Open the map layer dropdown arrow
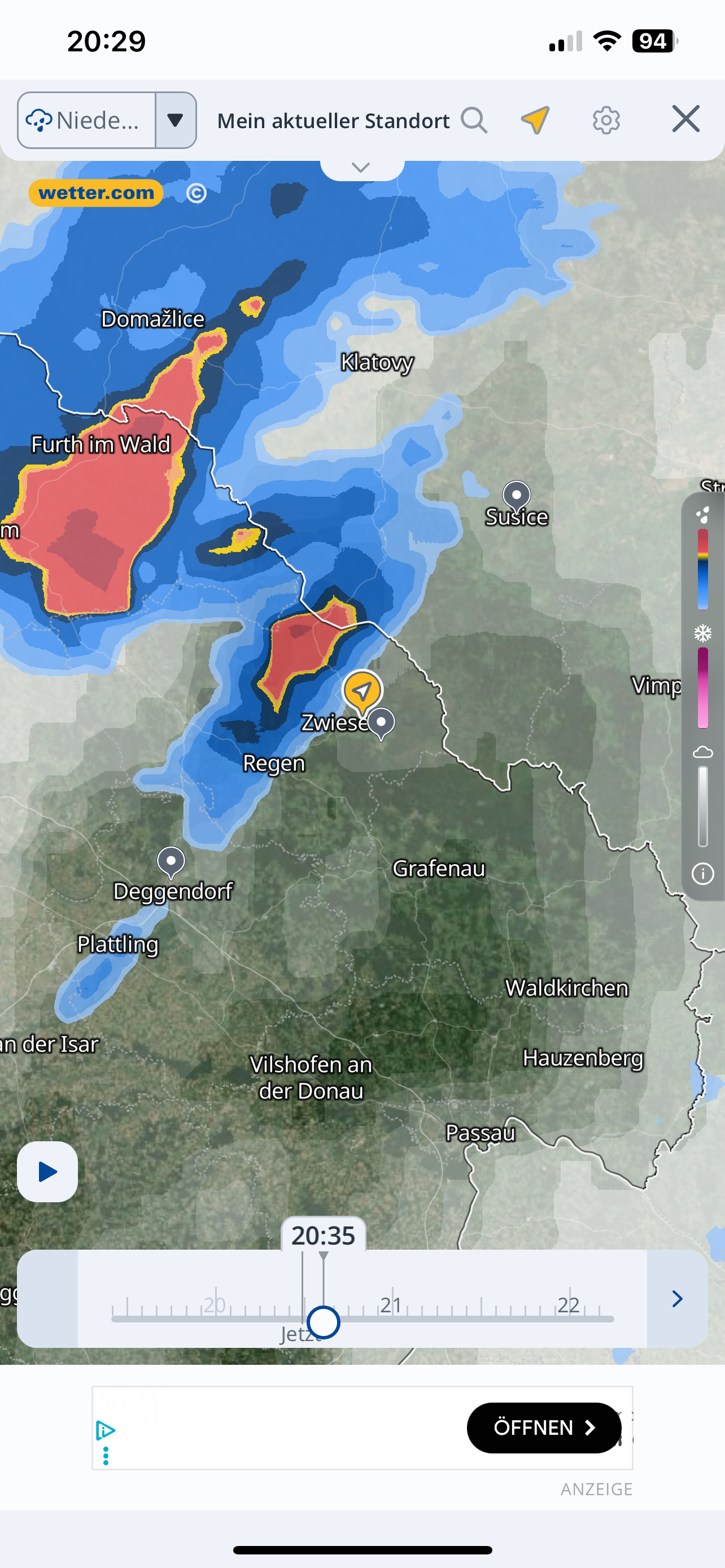The width and height of the screenshot is (725, 1568). click(175, 120)
